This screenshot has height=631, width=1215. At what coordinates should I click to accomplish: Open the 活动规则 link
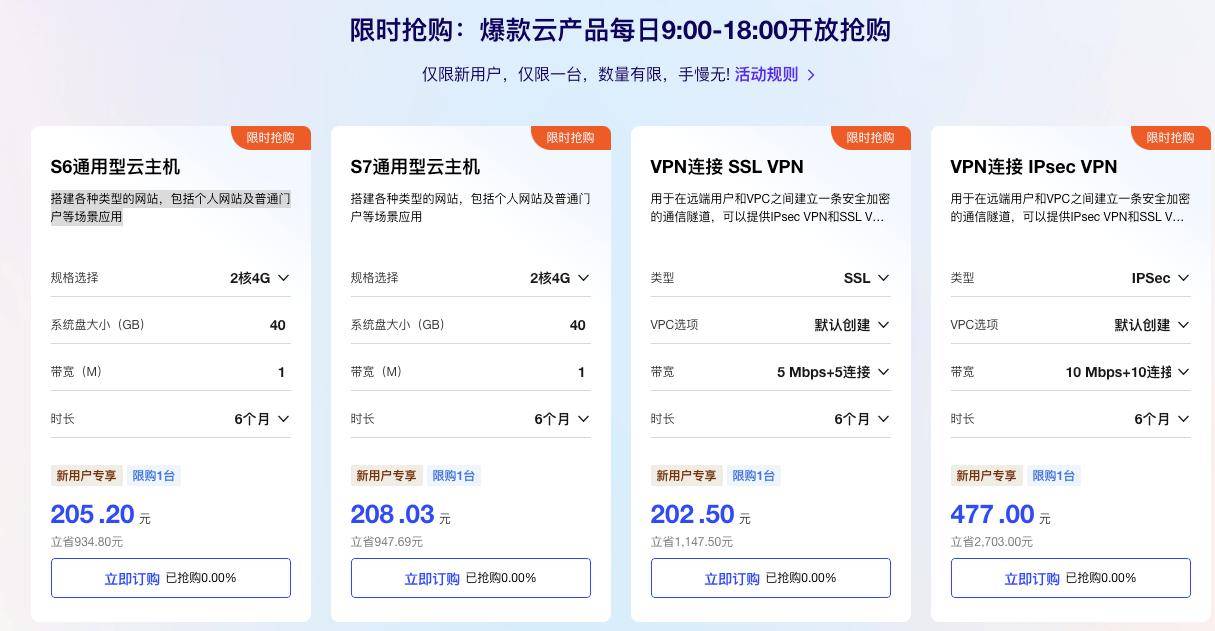tap(775, 74)
